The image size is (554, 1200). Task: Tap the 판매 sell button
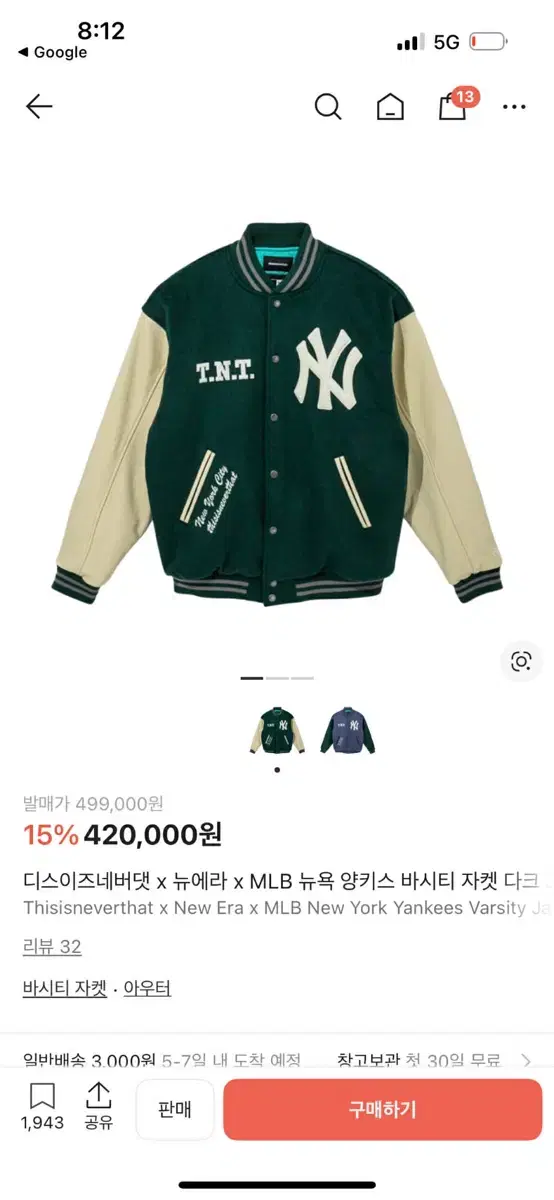[x=175, y=1109]
